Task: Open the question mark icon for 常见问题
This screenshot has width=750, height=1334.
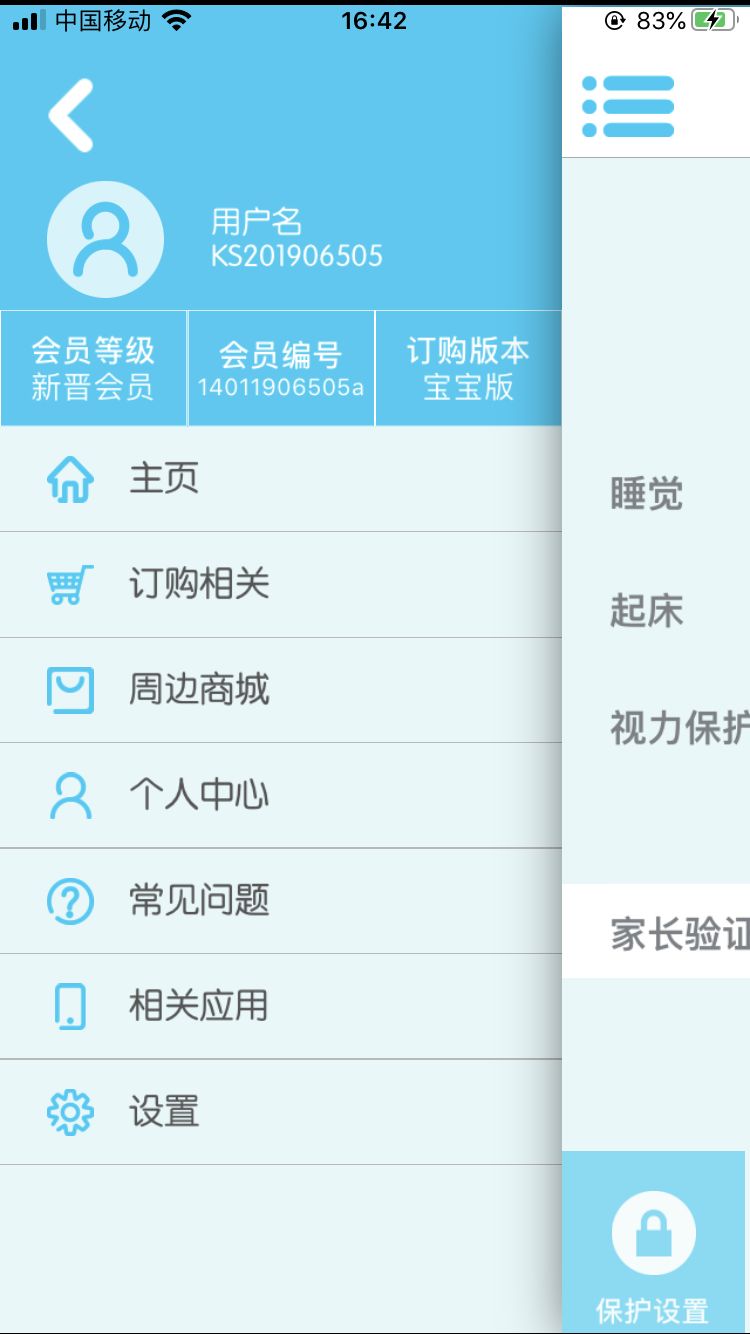Action: pyautogui.click(x=69, y=901)
